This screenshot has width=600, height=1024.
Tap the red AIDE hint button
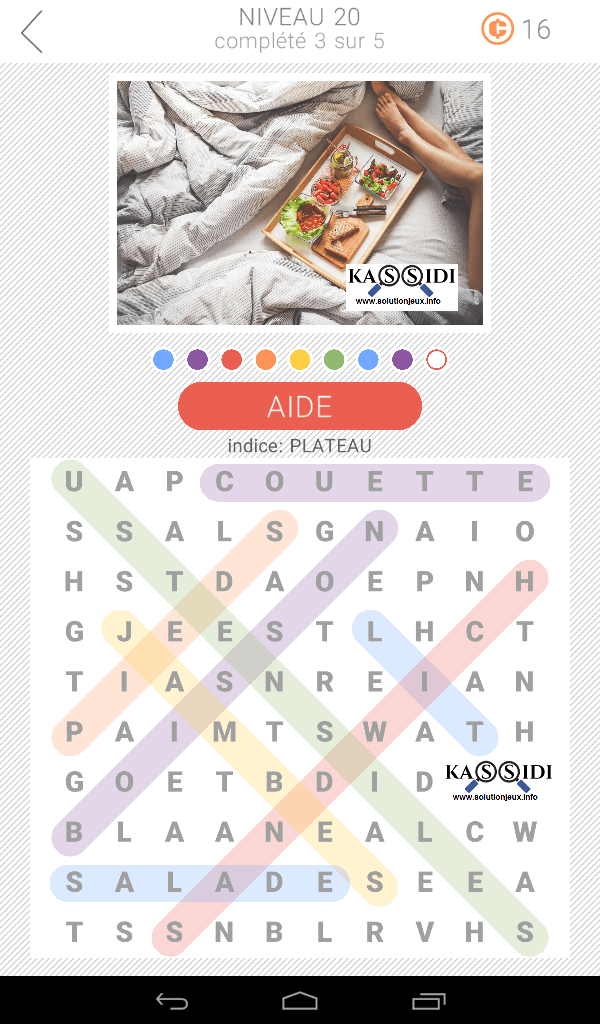(300, 406)
